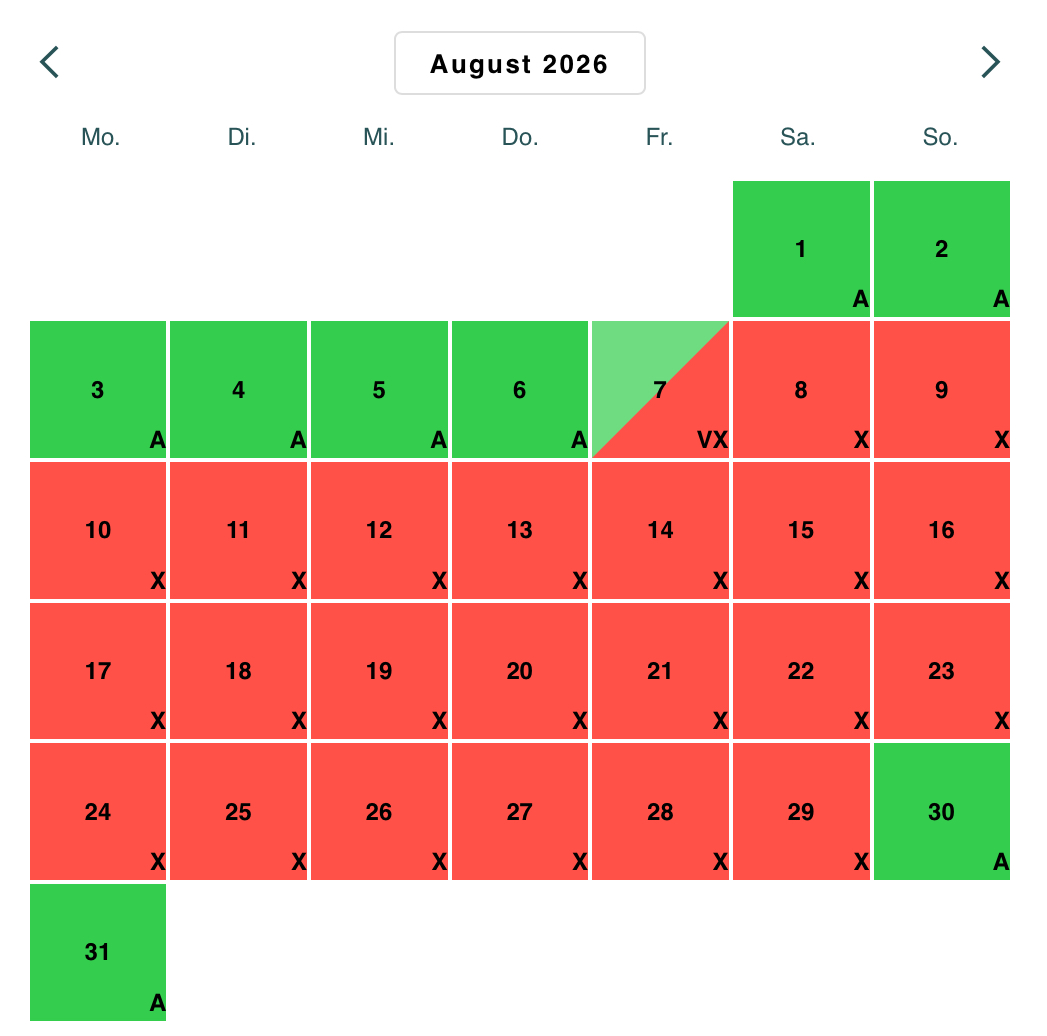
Task: Tap day 23 on the calendar
Action: 941,671
